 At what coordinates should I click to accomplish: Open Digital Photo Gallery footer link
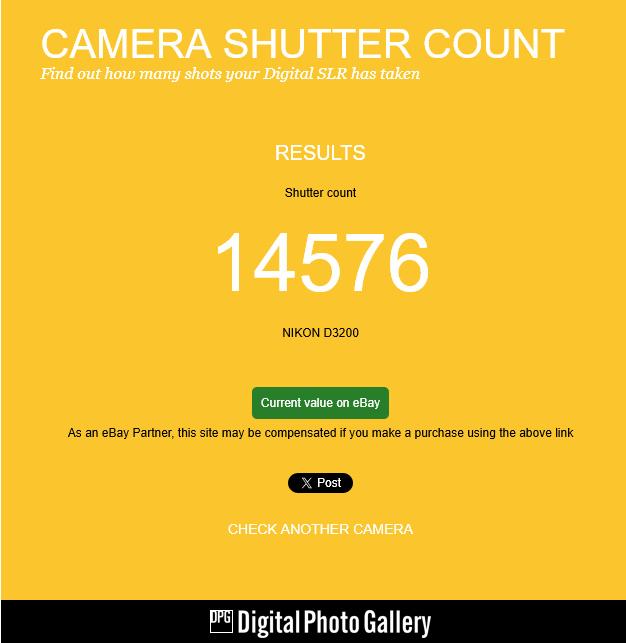(x=320, y=623)
